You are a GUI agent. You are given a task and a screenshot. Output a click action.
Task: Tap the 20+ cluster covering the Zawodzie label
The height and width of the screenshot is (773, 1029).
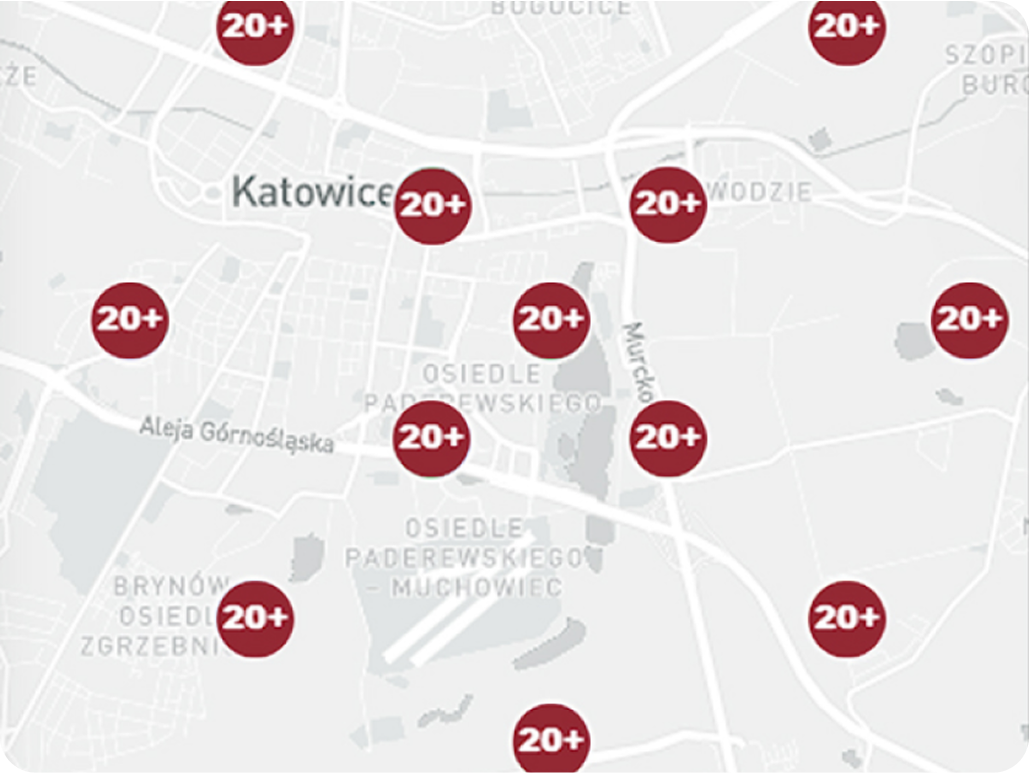(668, 205)
